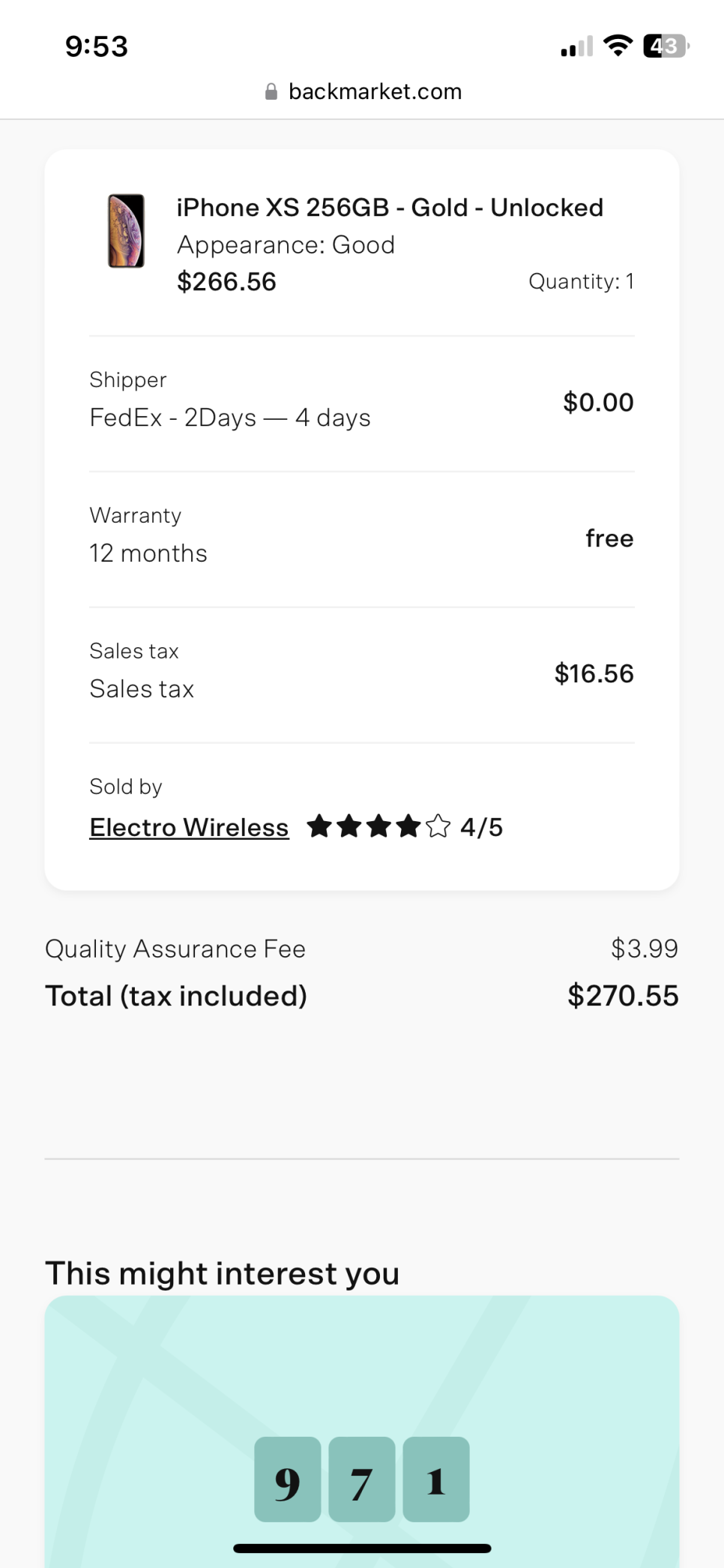This screenshot has height=1568, width=724.
Task: Tap the backmarket.com address bar
Action: (363, 91)
